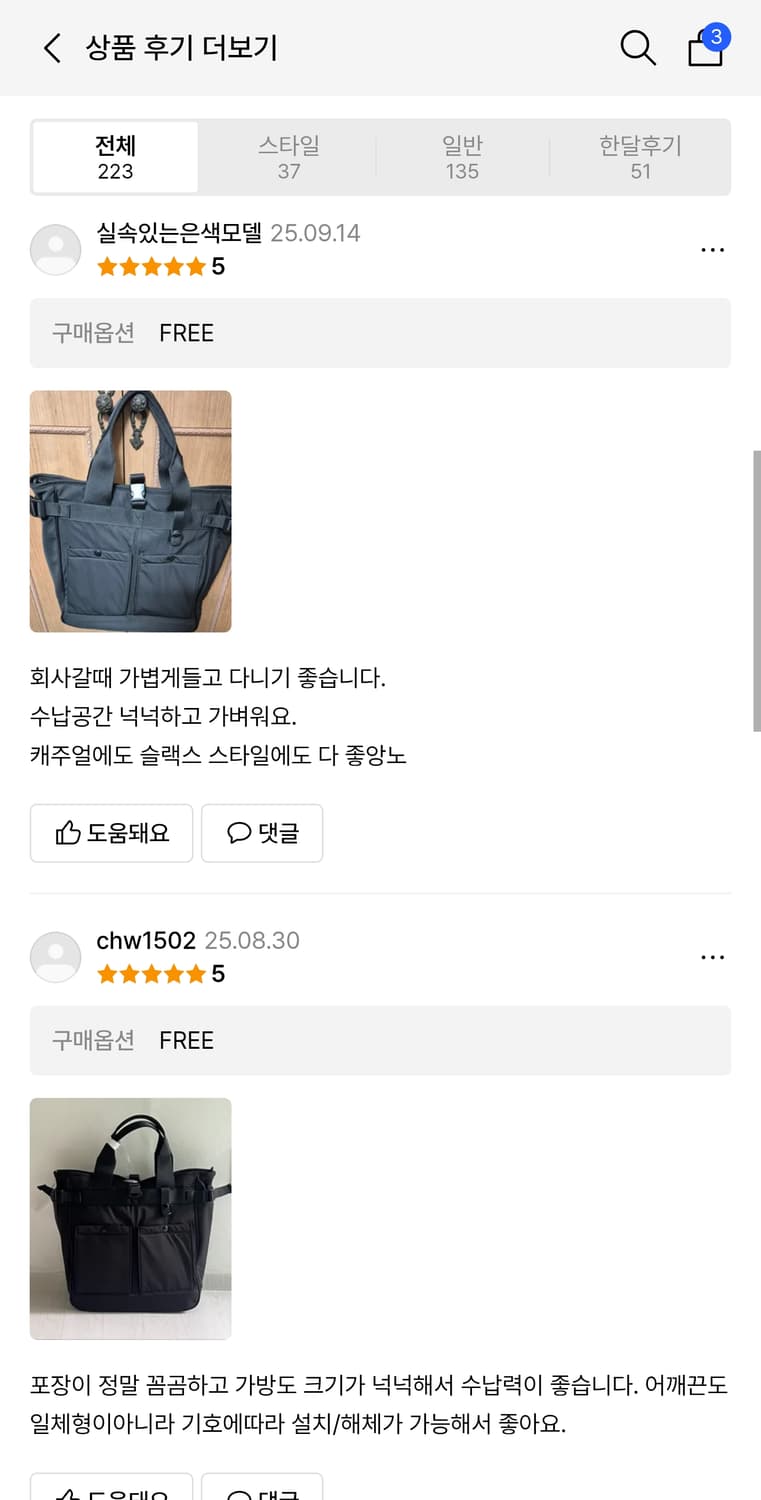Open options menu on 실속있는은색모델 review

click(713, 249)
